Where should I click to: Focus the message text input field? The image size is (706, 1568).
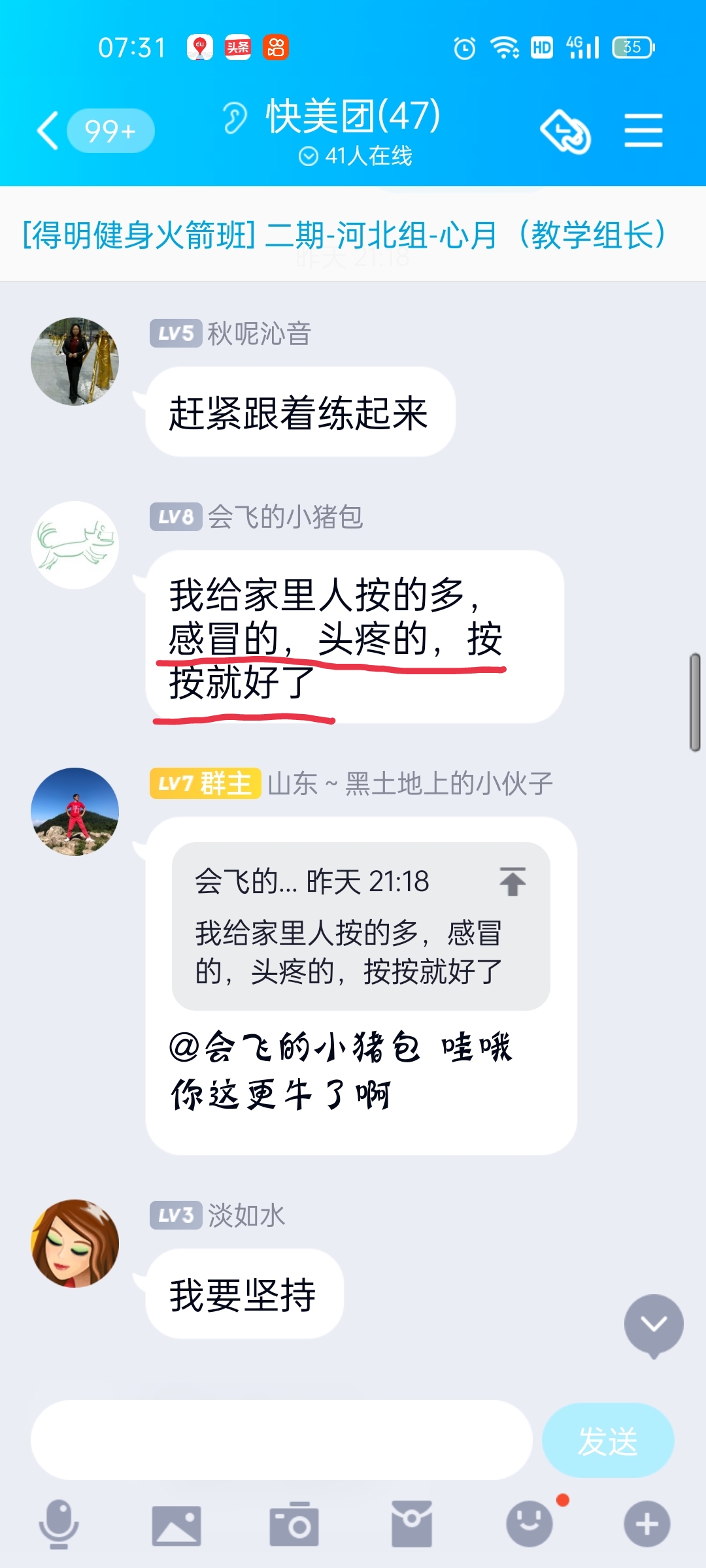point(281,1440)
